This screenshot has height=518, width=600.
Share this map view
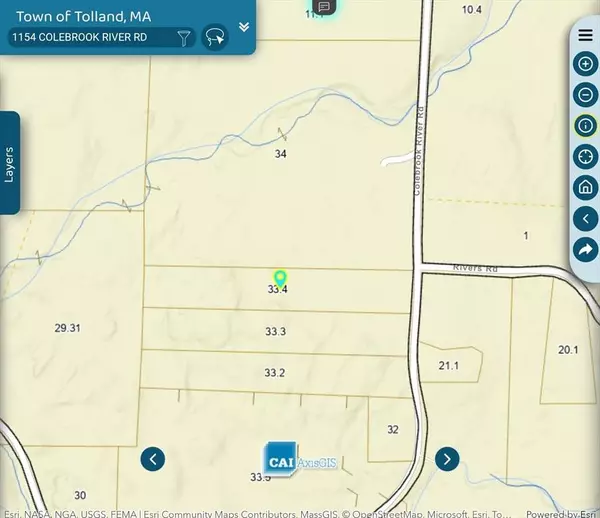click(586, 249)
